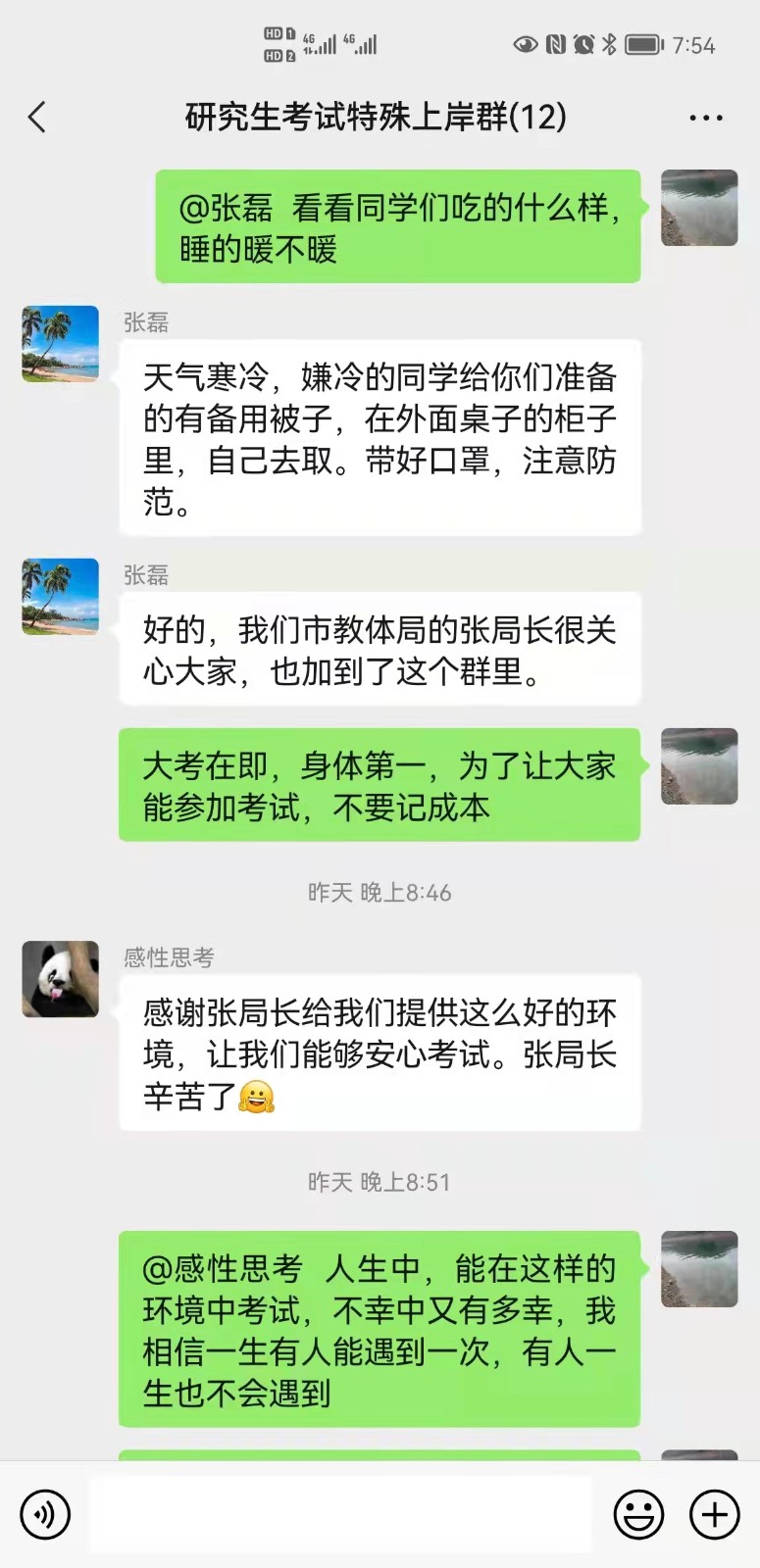Screen dimensions: 760x1568
Task: Open my avatar beside the 大考在即 message
Action: coord(699,766)
